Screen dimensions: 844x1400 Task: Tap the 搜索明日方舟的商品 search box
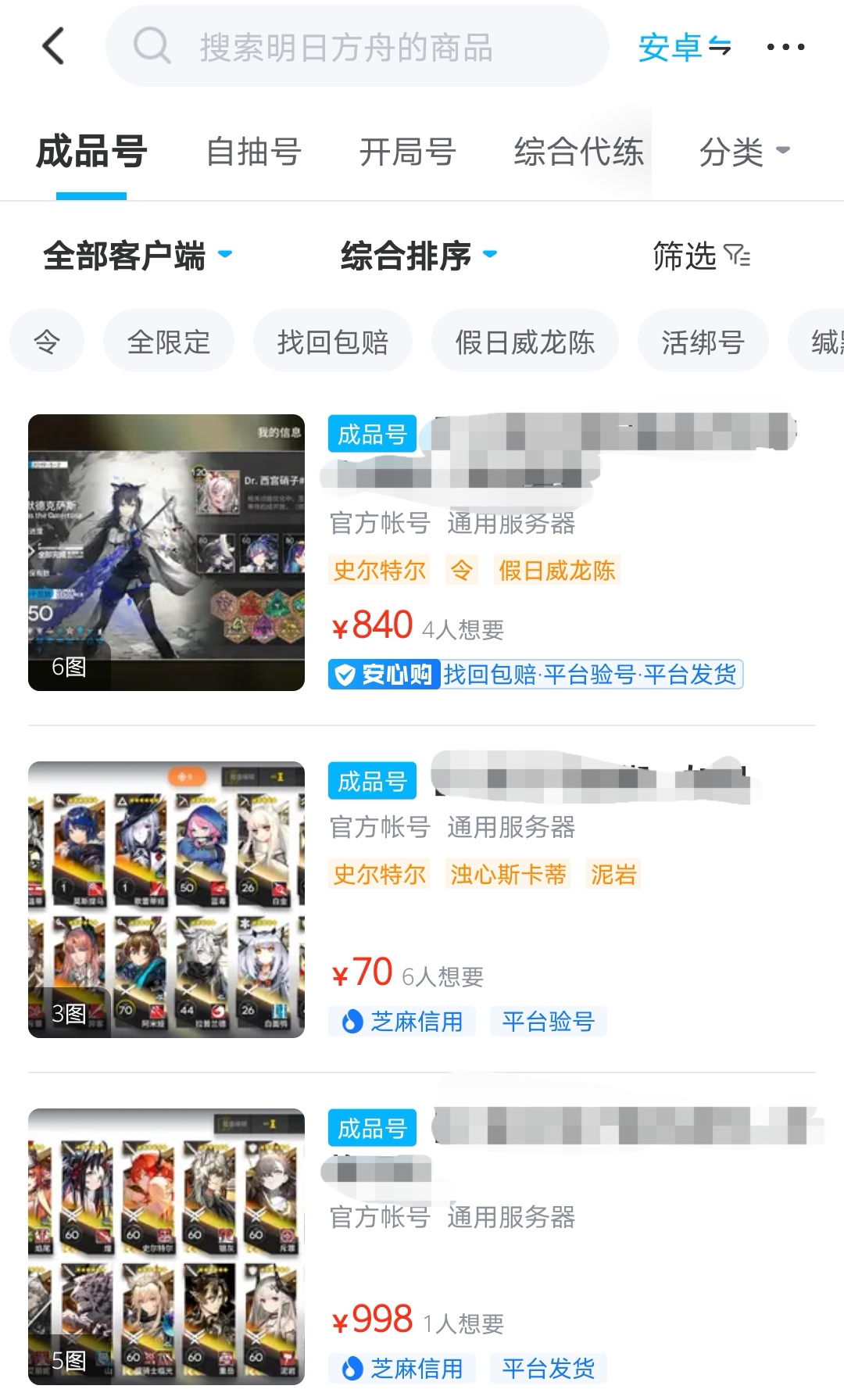coord(356,47)
